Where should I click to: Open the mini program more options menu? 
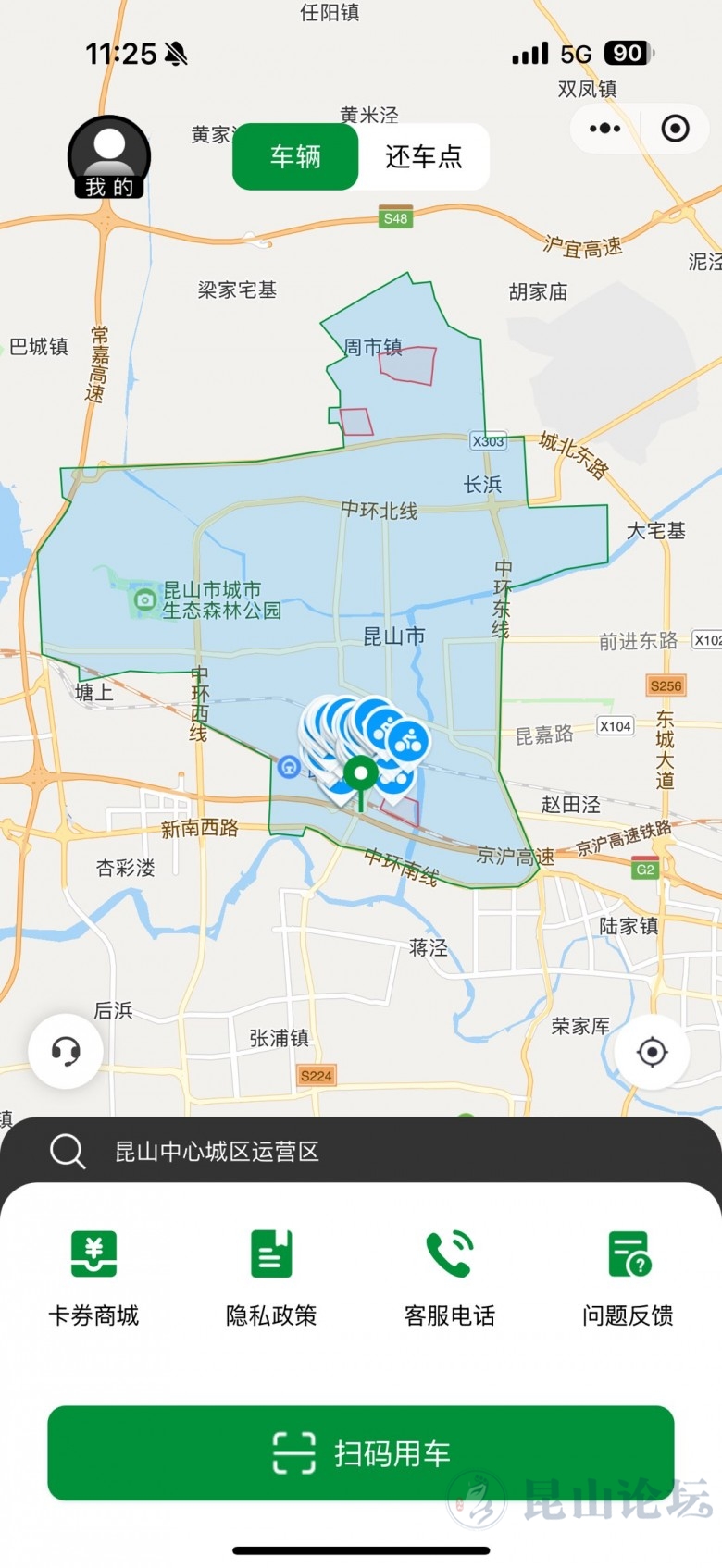click(605, 129)
